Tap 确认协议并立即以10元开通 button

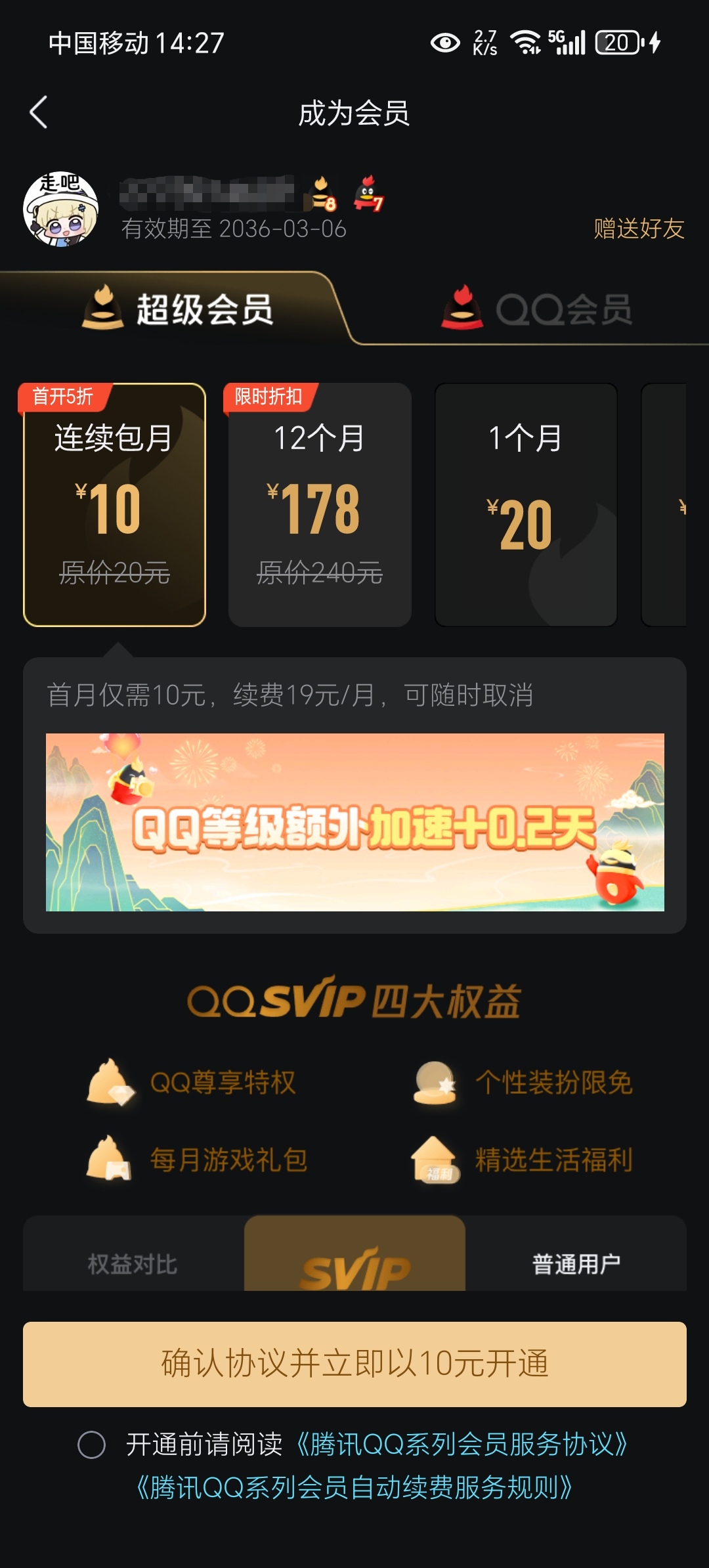point(354,1364)
